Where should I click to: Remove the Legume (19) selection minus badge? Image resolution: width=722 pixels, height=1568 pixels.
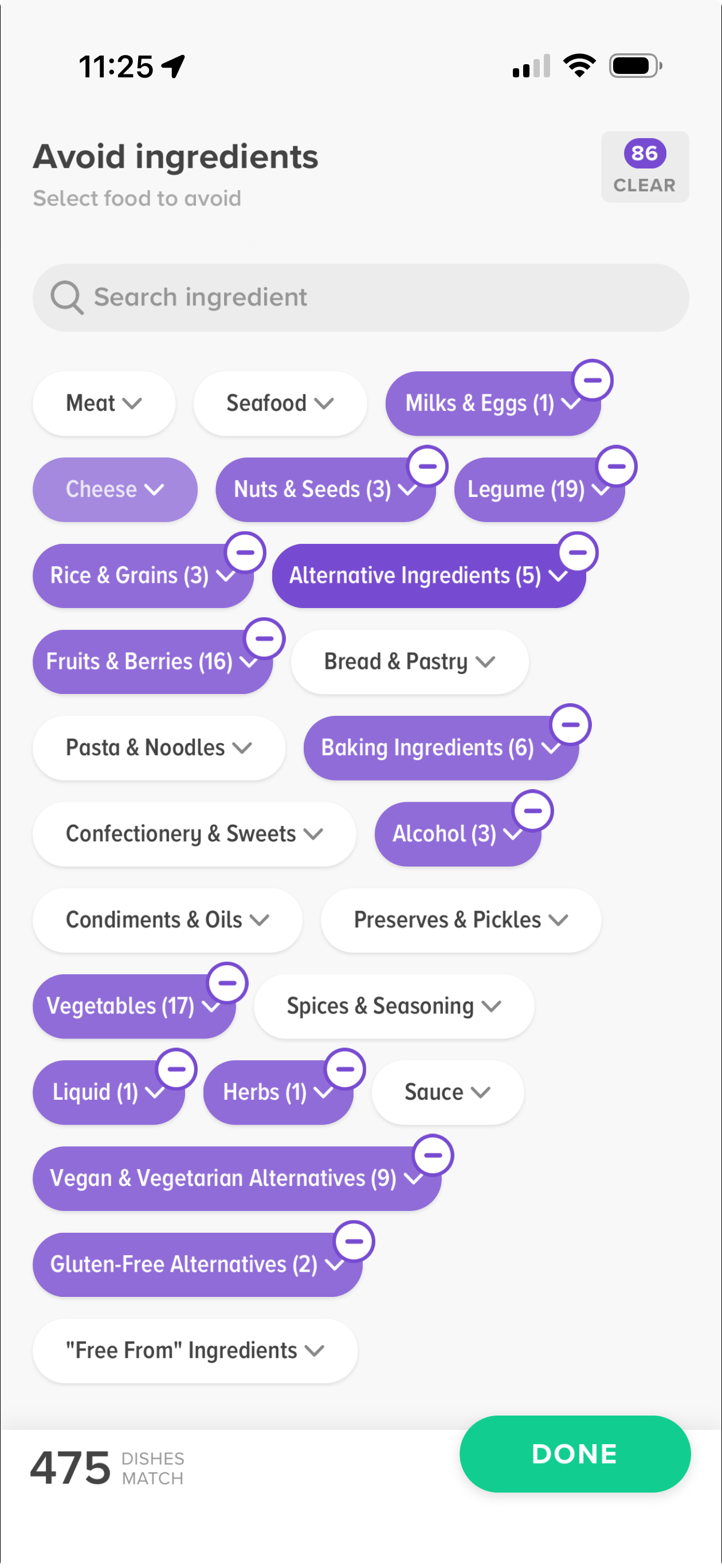pyautogui.click(x=617, y=467)
